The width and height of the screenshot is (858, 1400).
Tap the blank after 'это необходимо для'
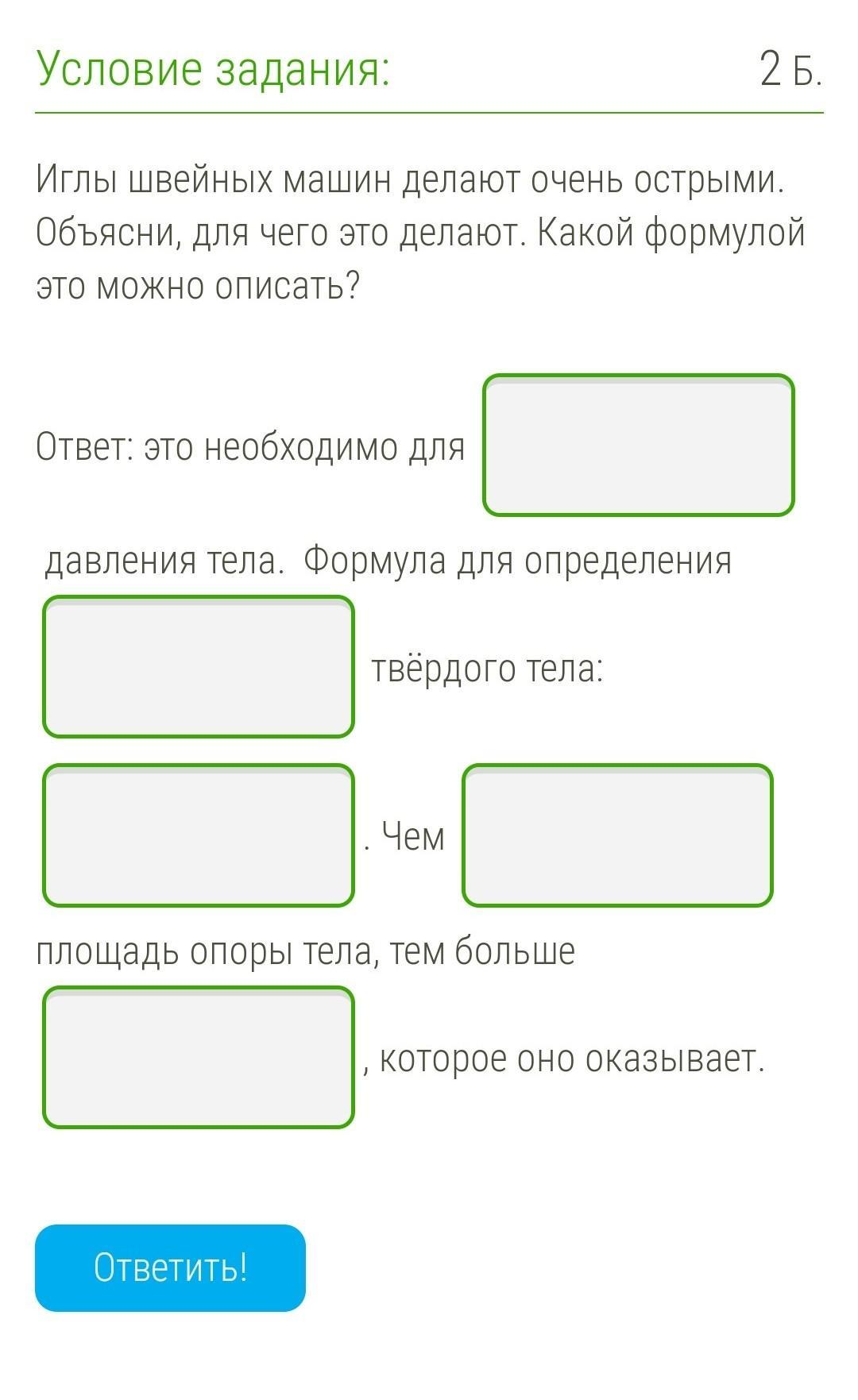(x=638, y=445)
